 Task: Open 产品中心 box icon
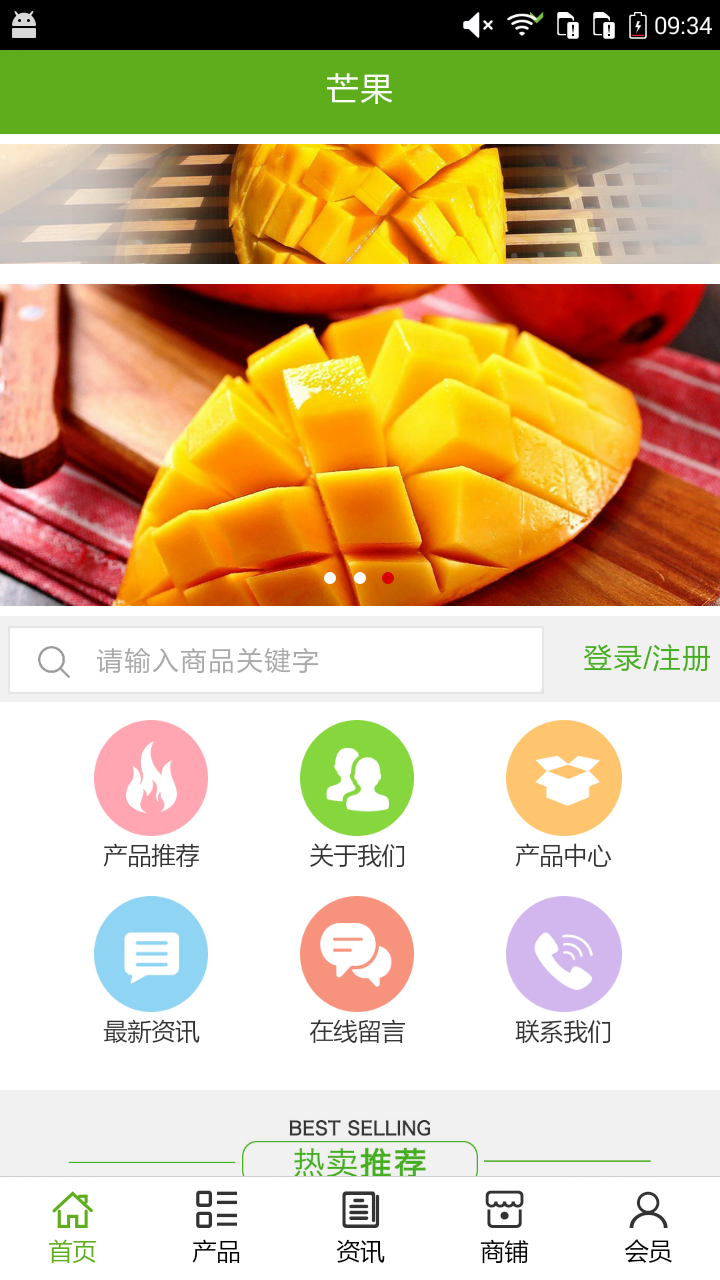(x=563, y=777)
